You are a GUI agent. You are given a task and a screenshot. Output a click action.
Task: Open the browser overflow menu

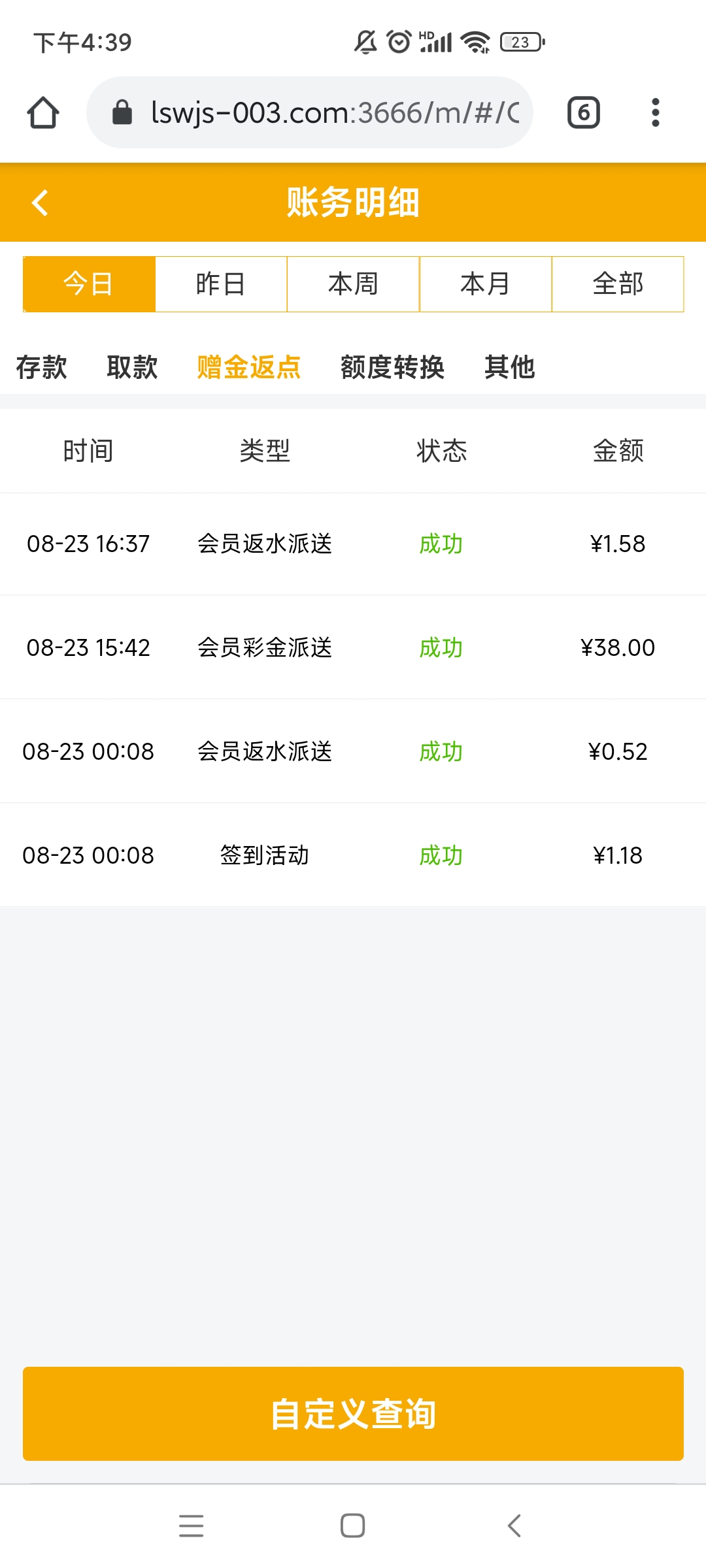coord(655,112)
